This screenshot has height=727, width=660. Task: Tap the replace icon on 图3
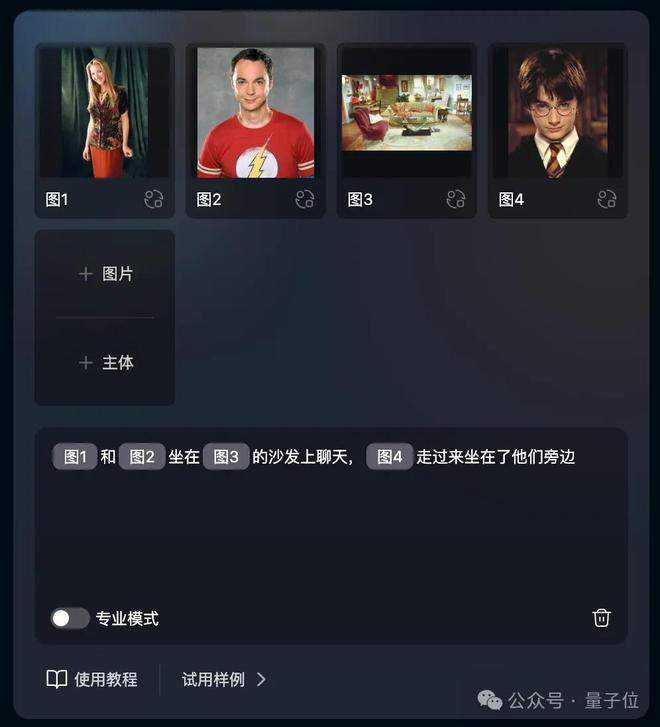click(455, 199)
